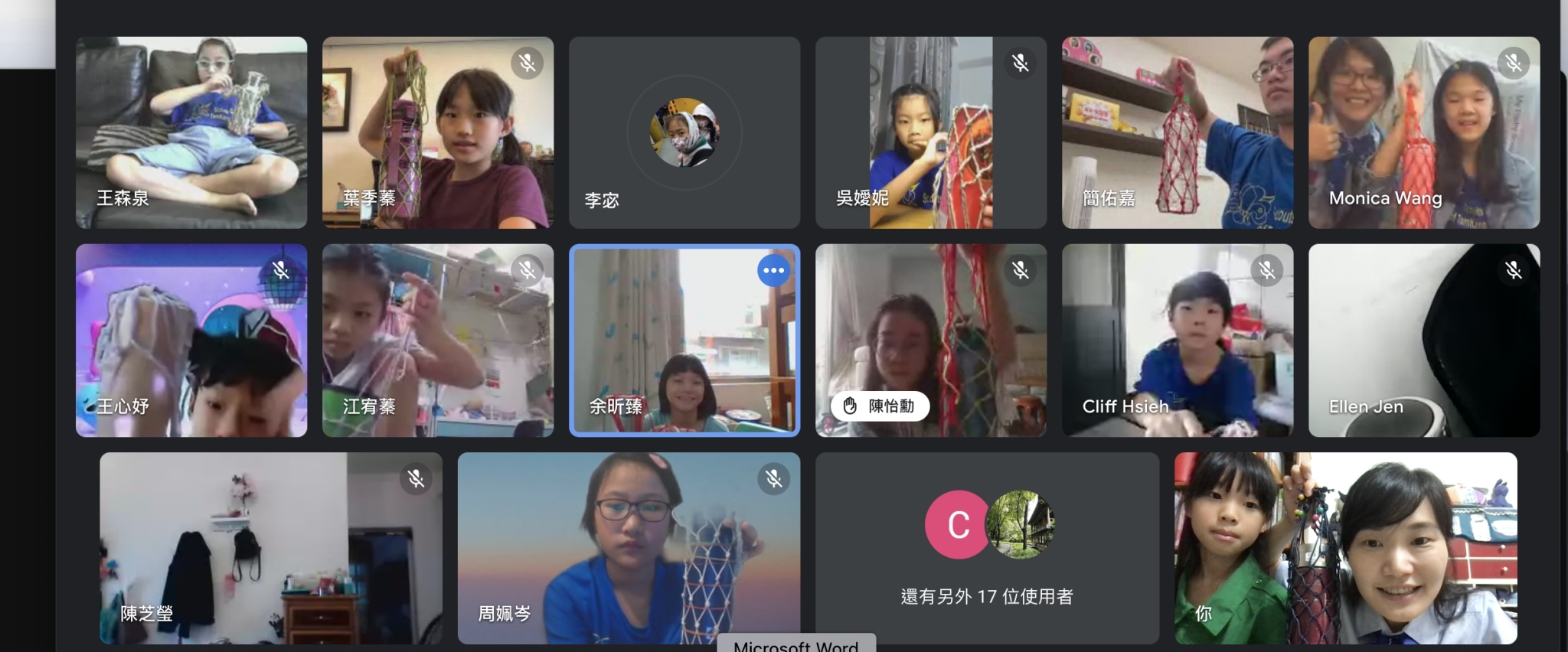Select Monica Wang's video tile
Screen dimensions: 1568x652
coord(1424,132)
